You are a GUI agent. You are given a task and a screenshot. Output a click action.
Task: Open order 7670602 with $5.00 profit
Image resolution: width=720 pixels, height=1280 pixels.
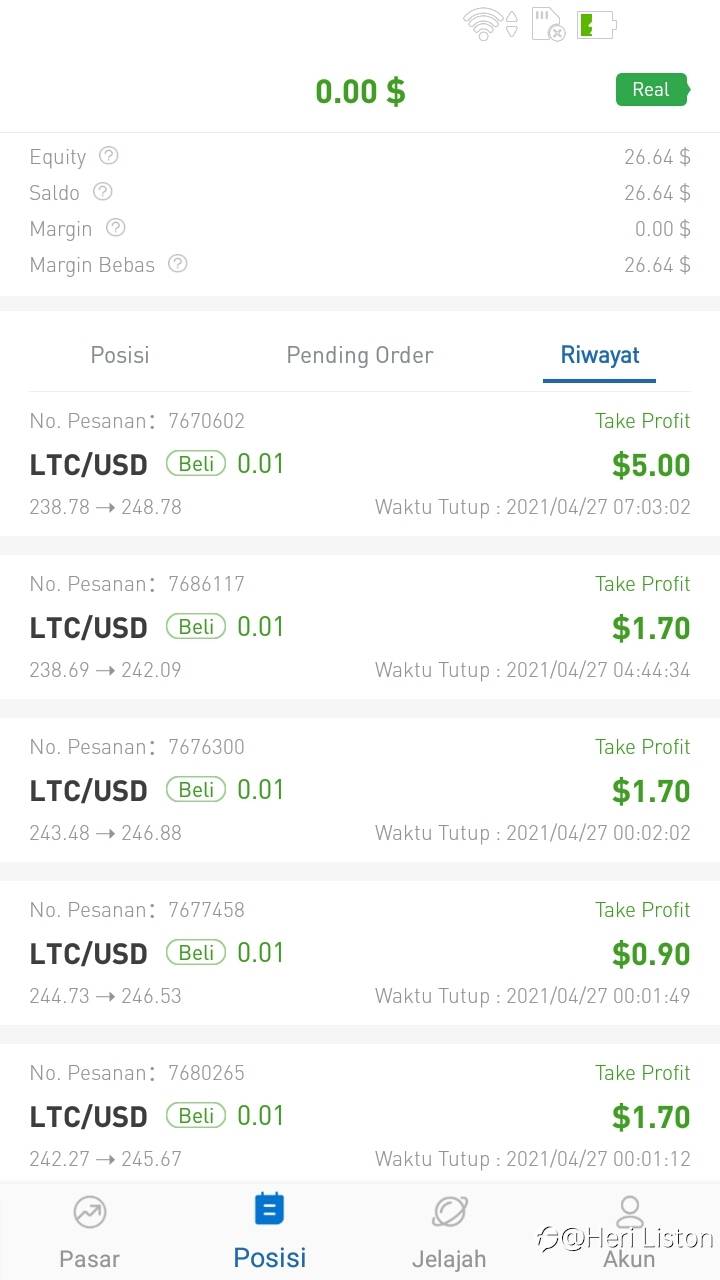click(x=360, y=464)
